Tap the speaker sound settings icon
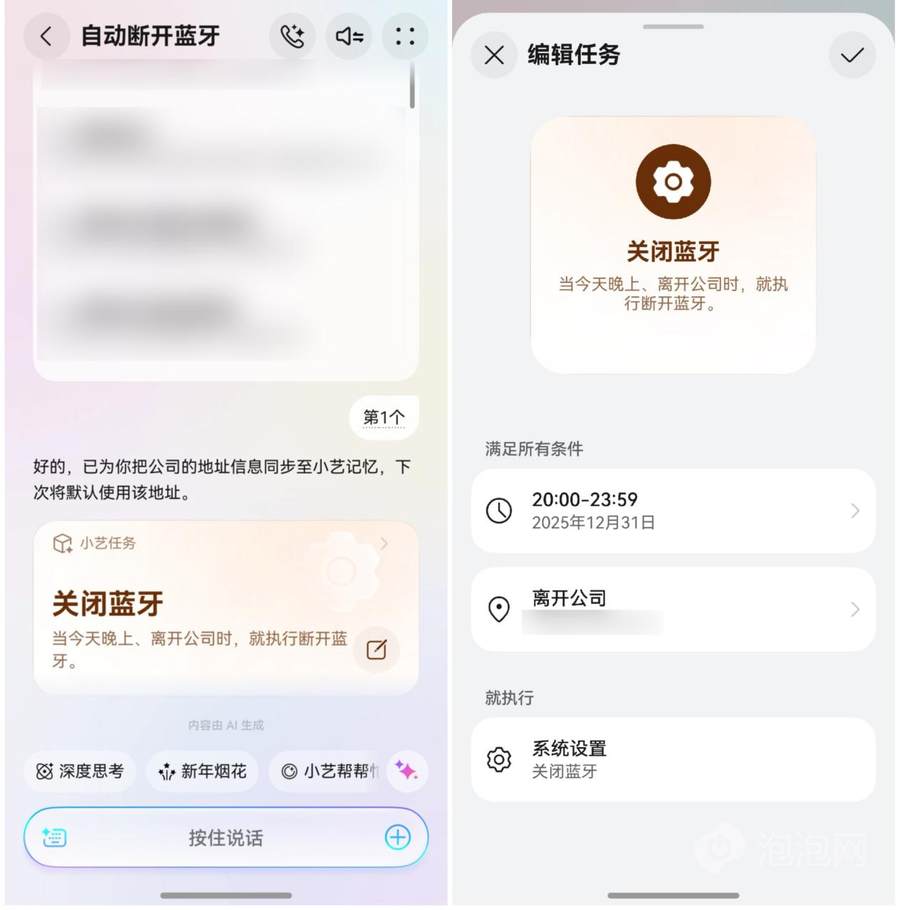The width and height of the screenshot is (900, 910). coord(349,37)
